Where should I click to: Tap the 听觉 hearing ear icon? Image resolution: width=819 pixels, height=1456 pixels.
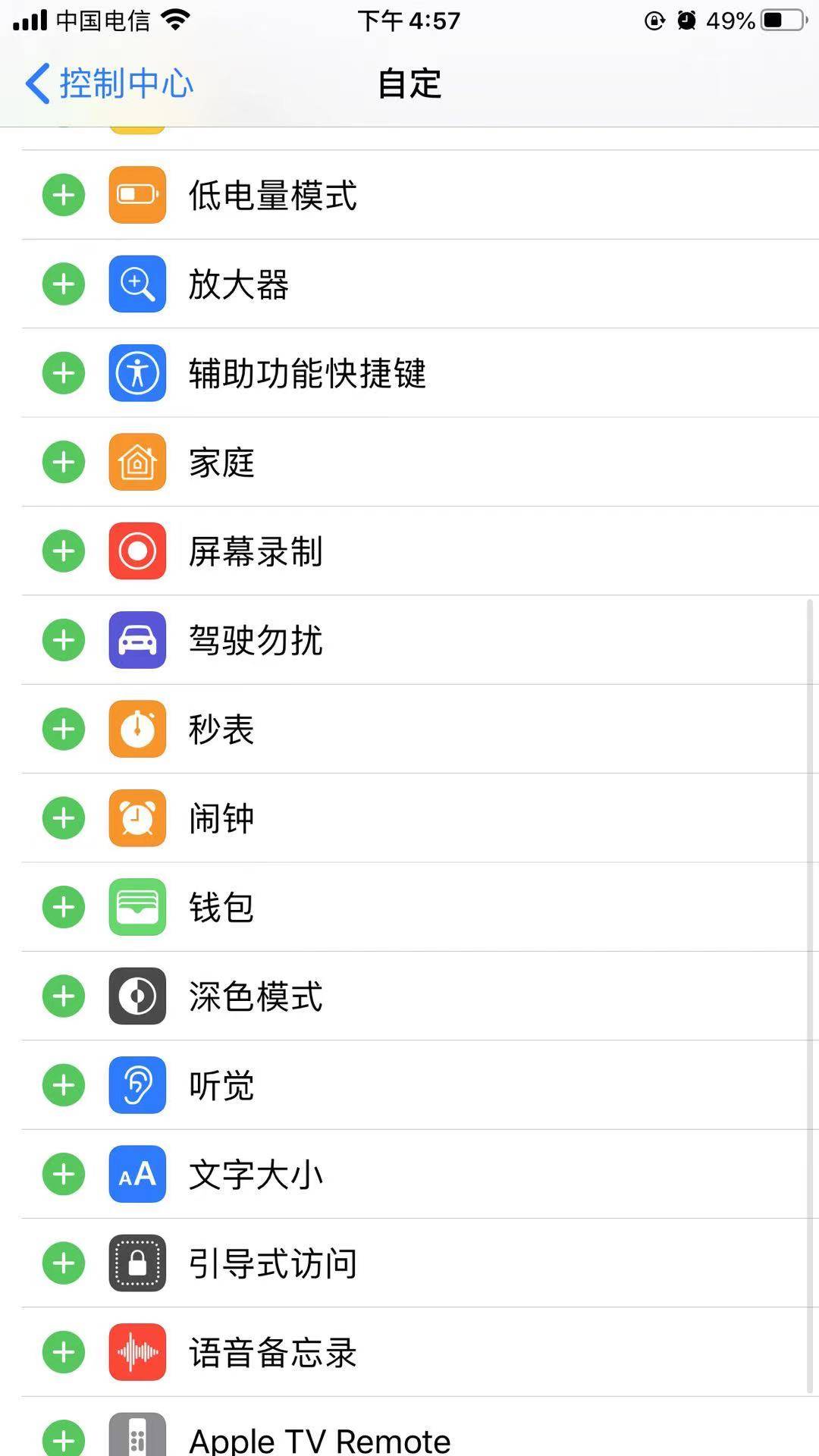(137, 1085)
